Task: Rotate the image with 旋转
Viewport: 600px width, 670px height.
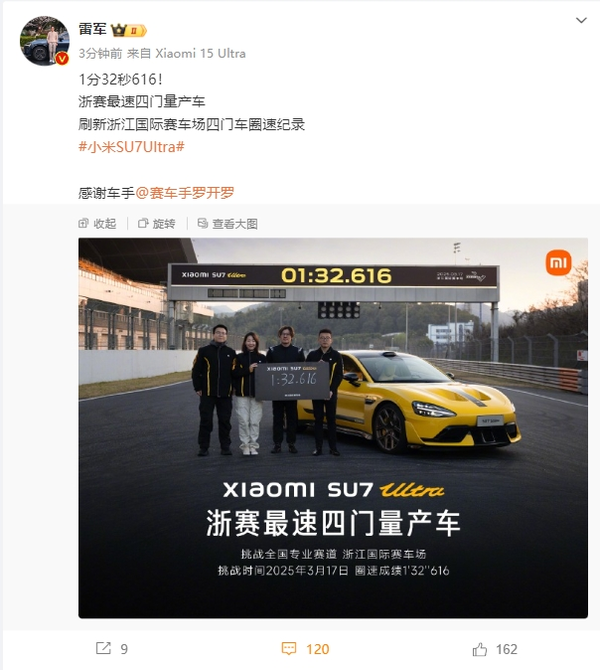Action: click(157, 224)
